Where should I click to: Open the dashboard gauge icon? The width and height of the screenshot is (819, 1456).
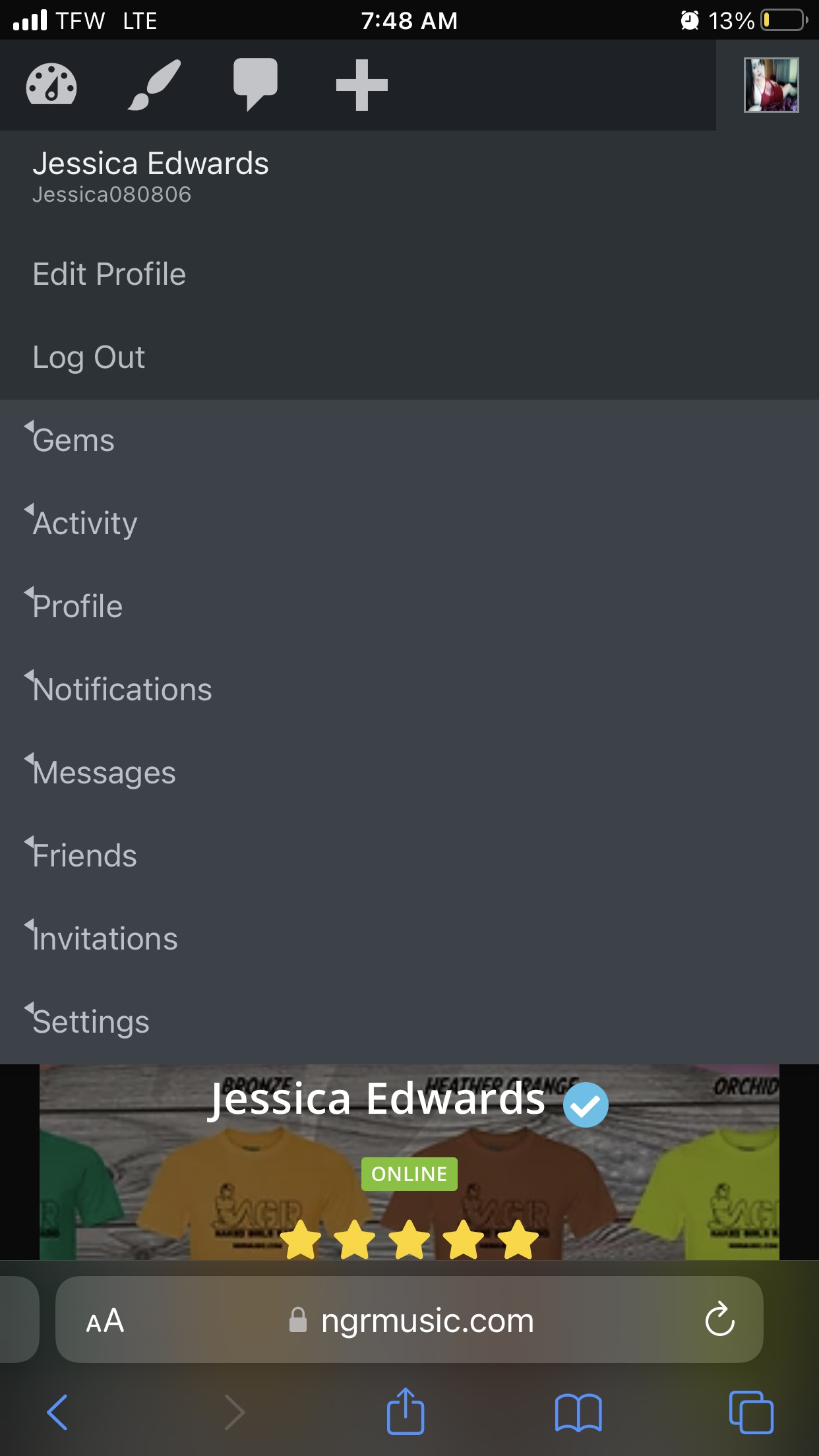click(51, 84)
